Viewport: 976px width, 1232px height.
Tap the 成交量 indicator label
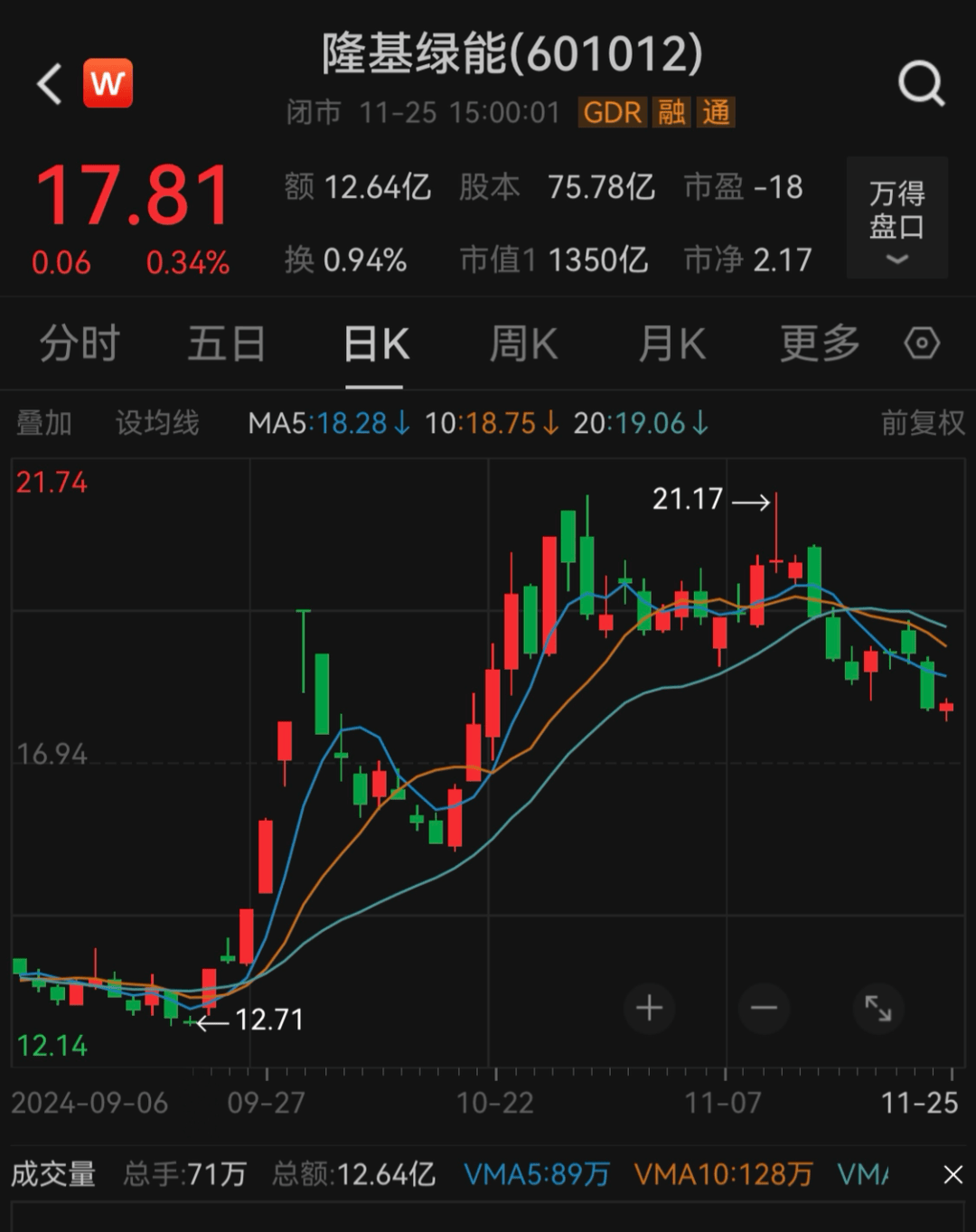[53, 1174]
